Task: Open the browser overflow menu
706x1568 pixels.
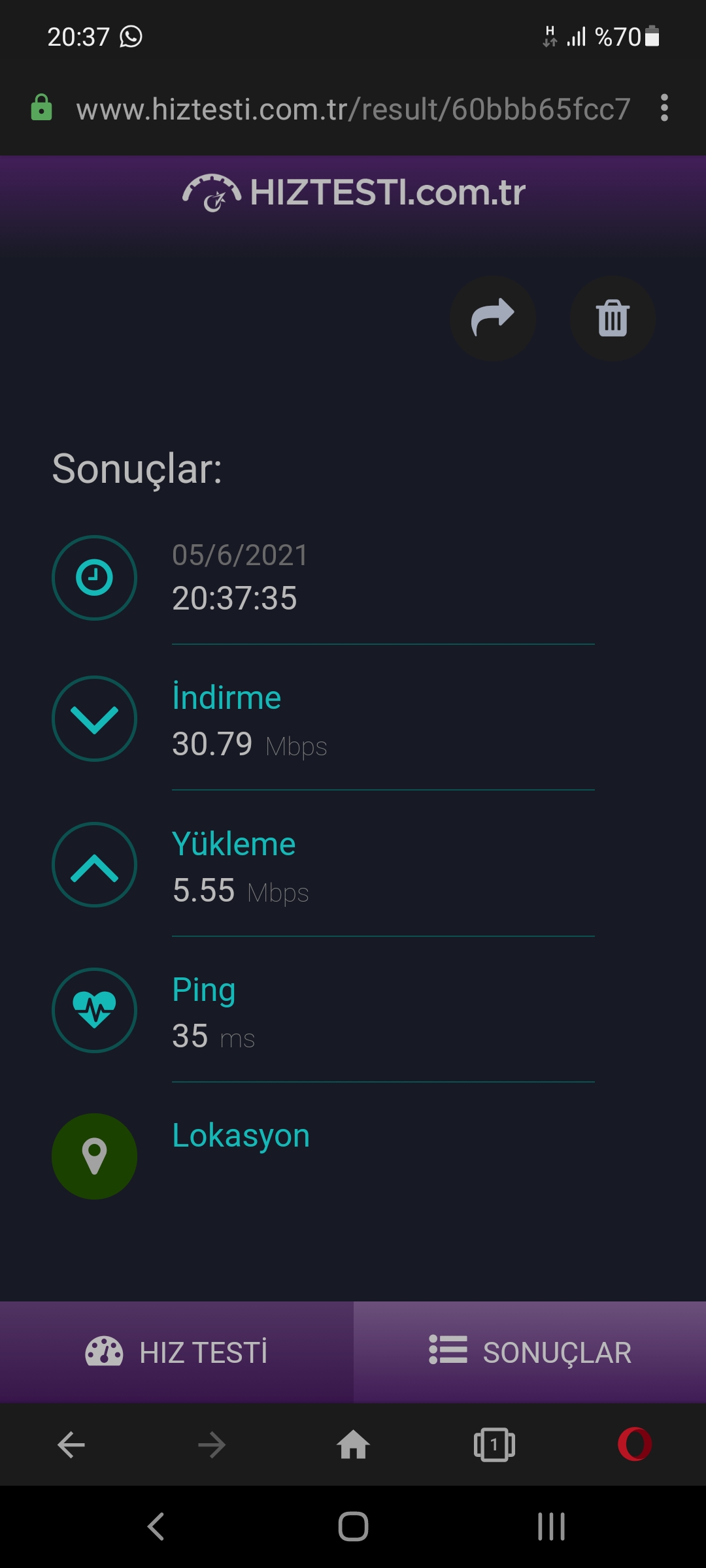Action: 664,108
